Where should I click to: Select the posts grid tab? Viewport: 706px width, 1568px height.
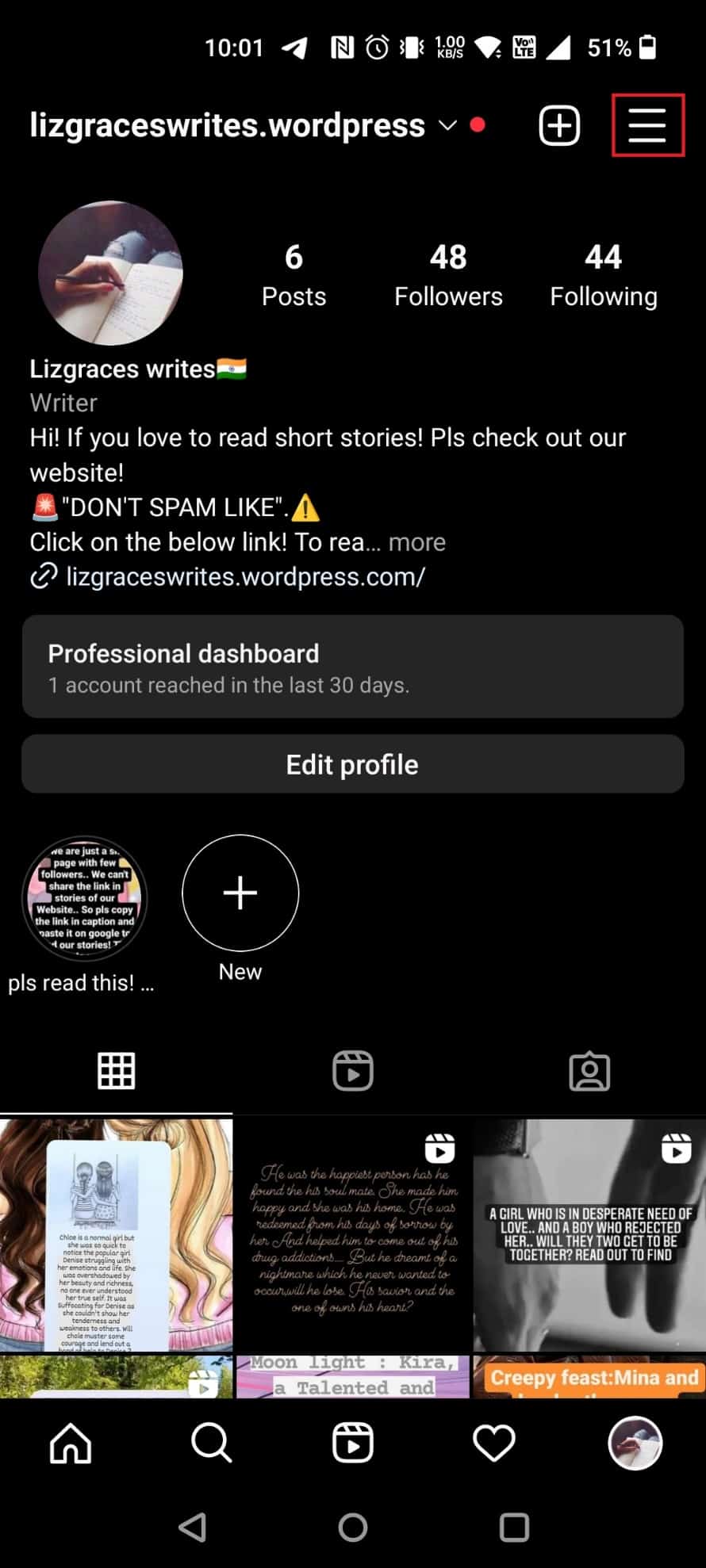pos(117,1071)
